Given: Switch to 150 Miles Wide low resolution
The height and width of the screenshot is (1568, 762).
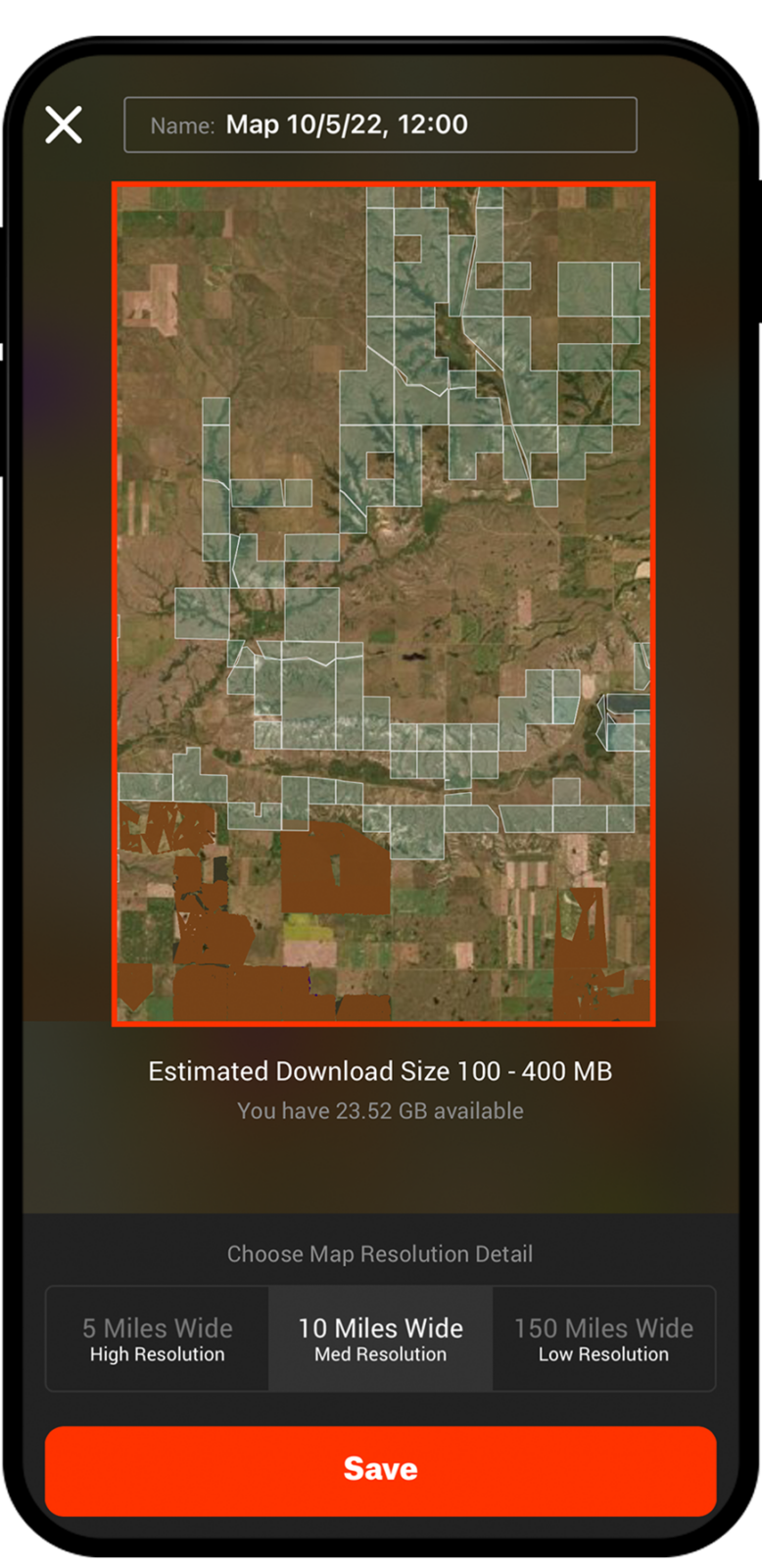Looking at the screenshot, I should click(x=603, y=1339).
